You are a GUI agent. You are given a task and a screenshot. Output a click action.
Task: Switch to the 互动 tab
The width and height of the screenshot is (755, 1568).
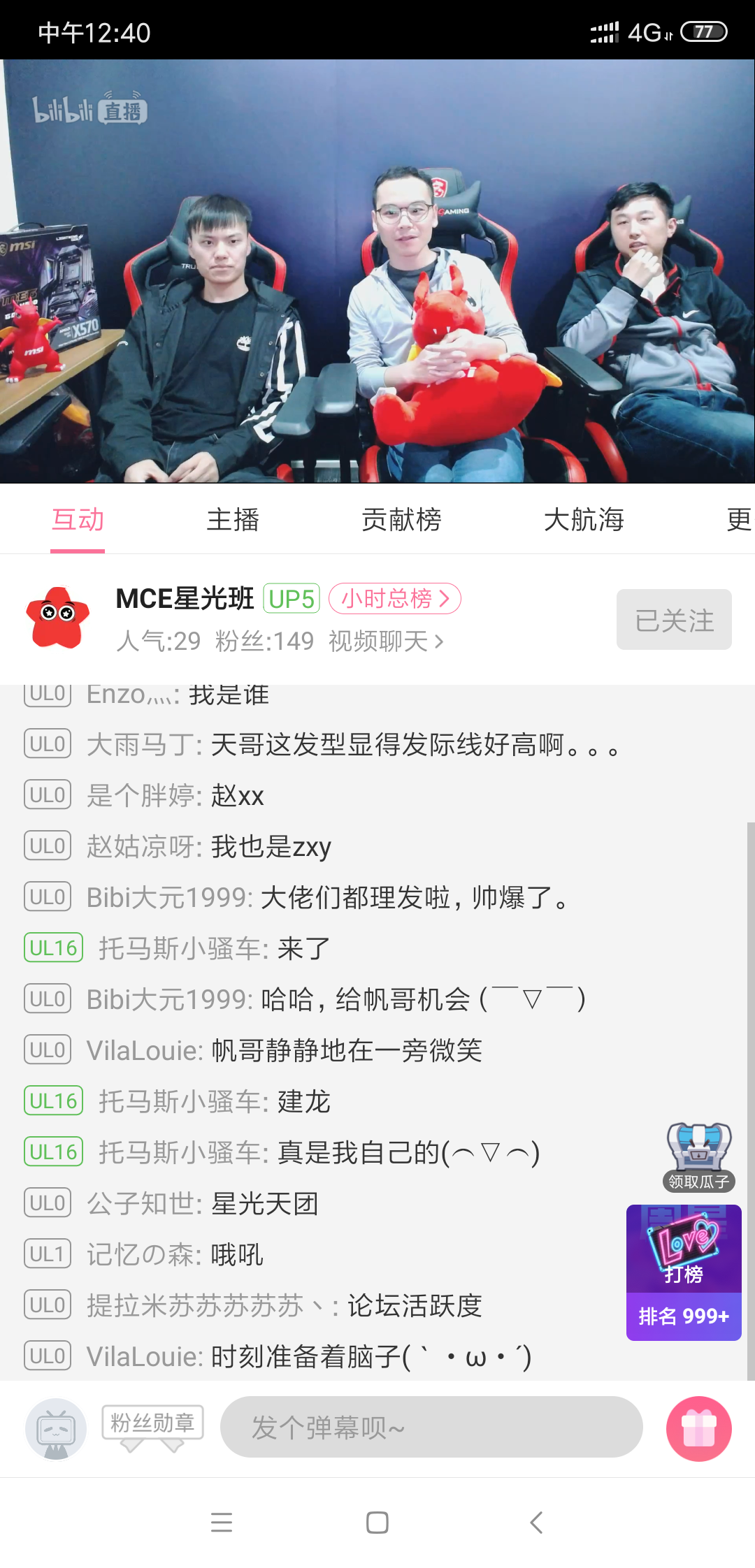[x=78, y=519]
